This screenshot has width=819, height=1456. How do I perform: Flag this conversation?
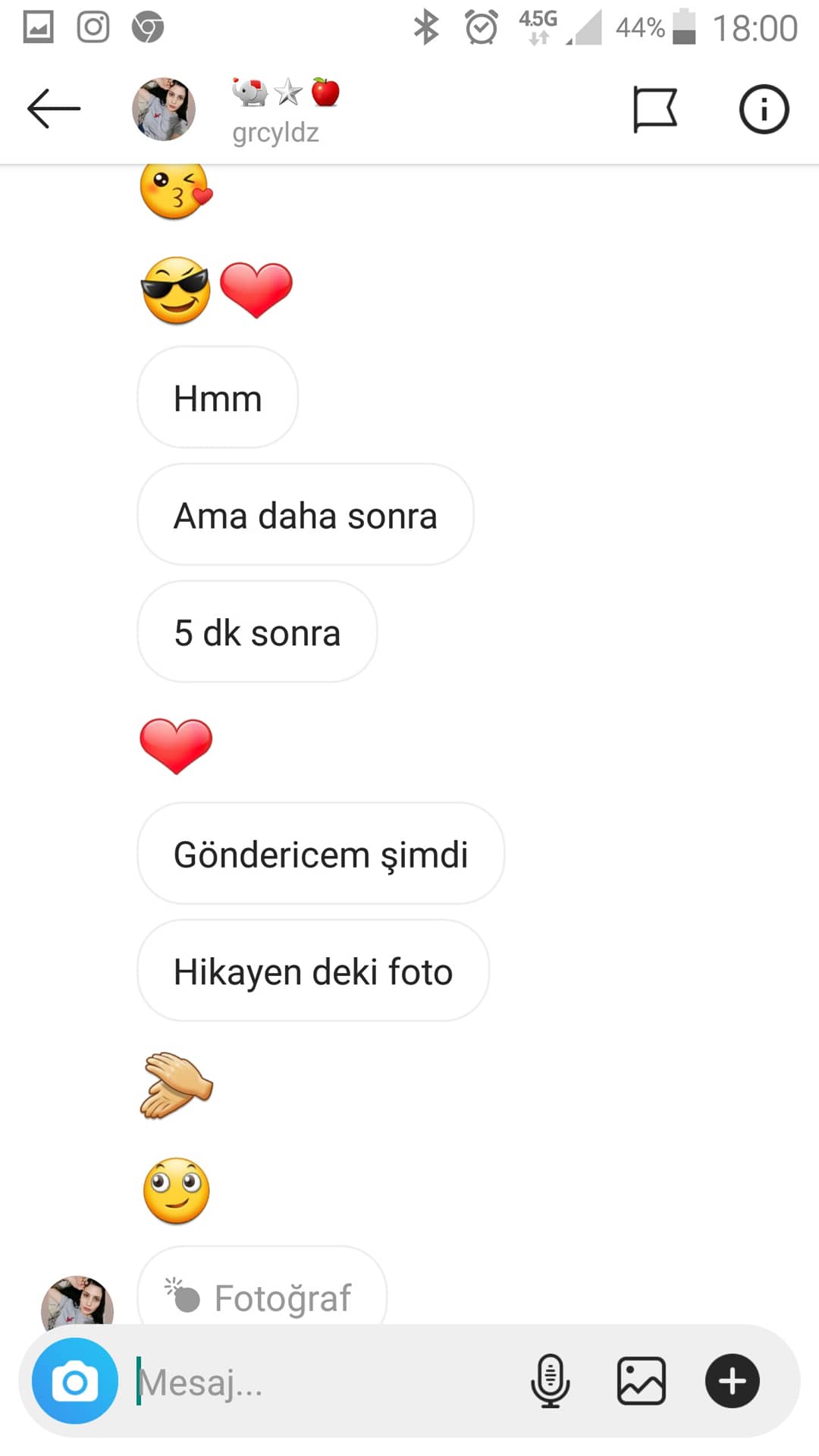[654, 109]
